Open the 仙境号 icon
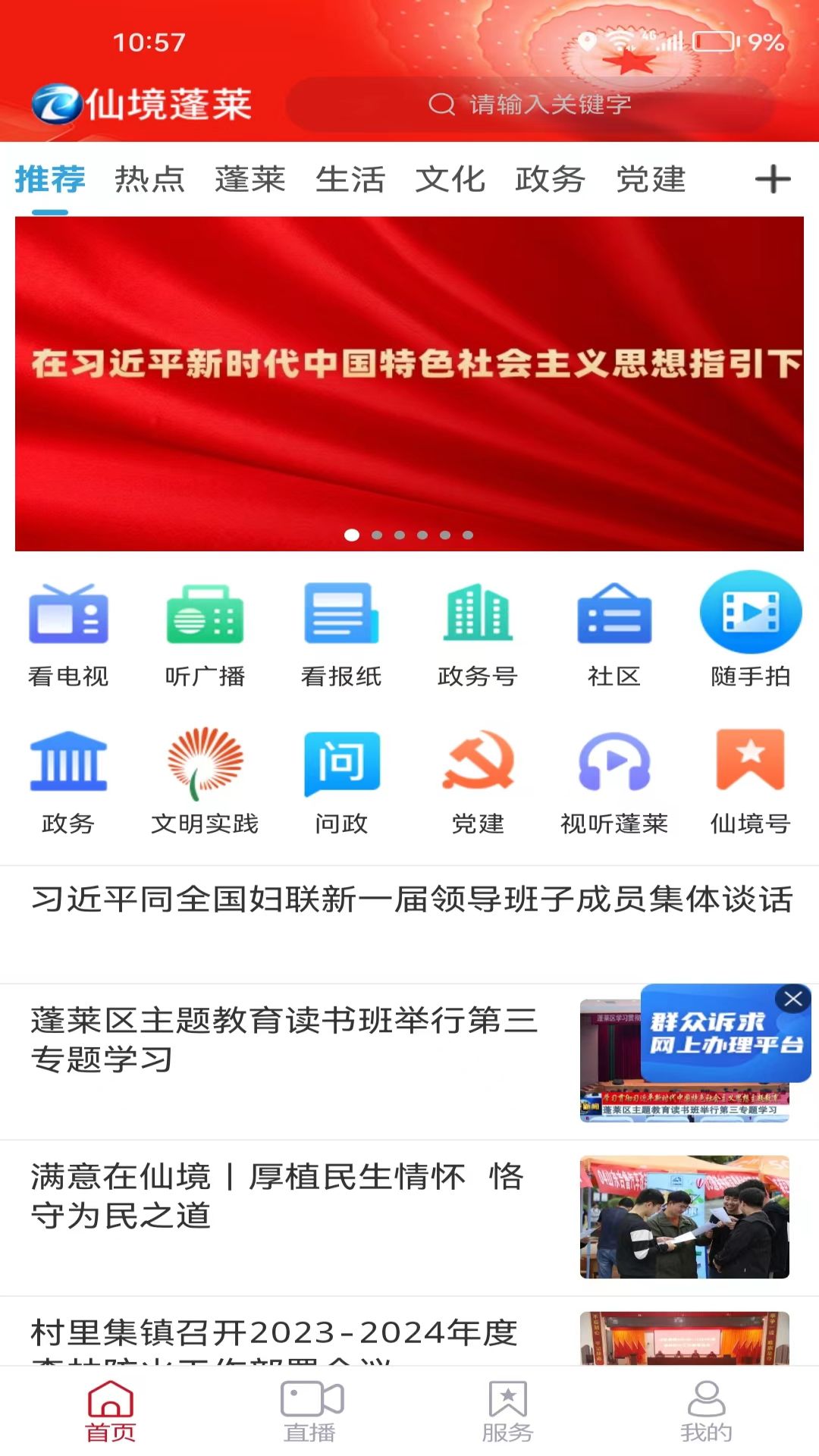This screenshot has width=819, height=1456. (x=750, y=773)
